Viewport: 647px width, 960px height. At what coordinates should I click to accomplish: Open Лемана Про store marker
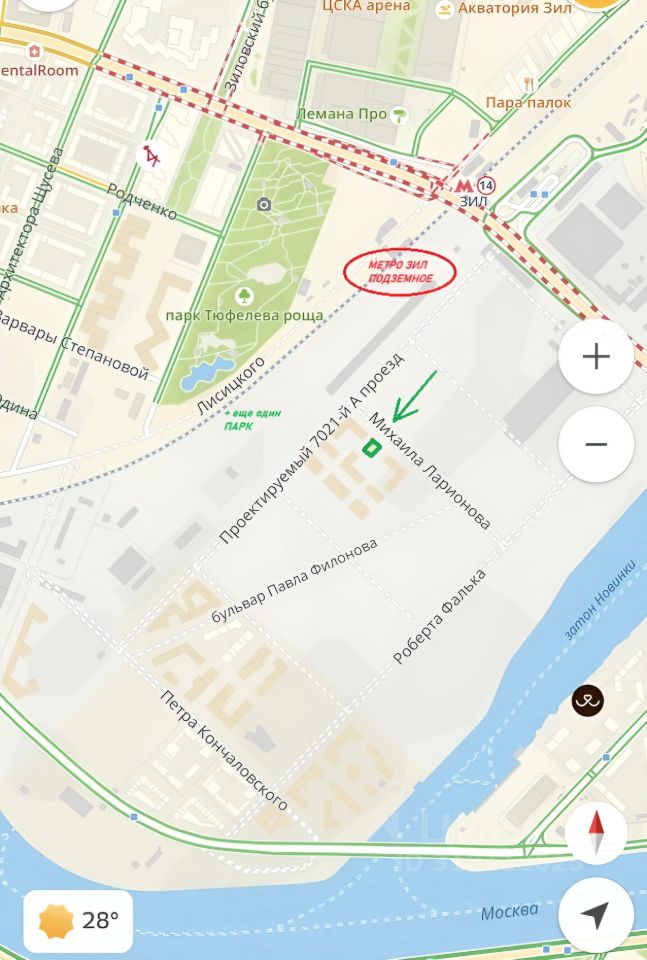point(400,114)
